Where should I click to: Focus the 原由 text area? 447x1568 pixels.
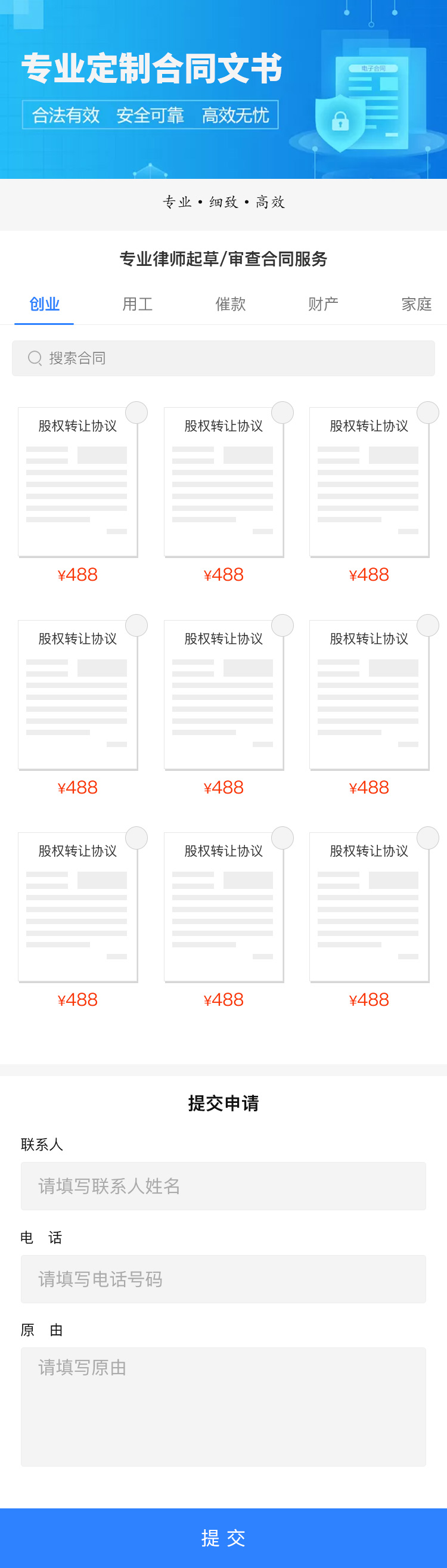223,1406
